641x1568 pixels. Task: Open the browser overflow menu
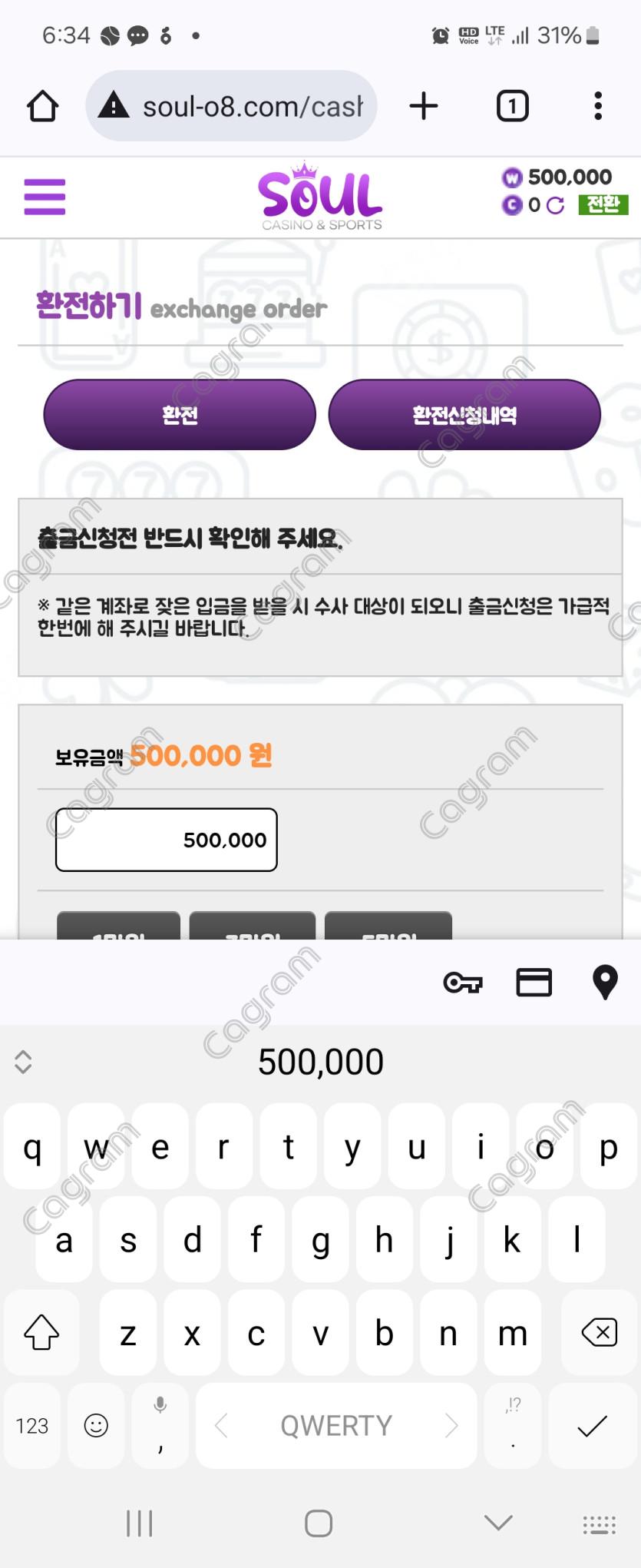pos(598,106)
